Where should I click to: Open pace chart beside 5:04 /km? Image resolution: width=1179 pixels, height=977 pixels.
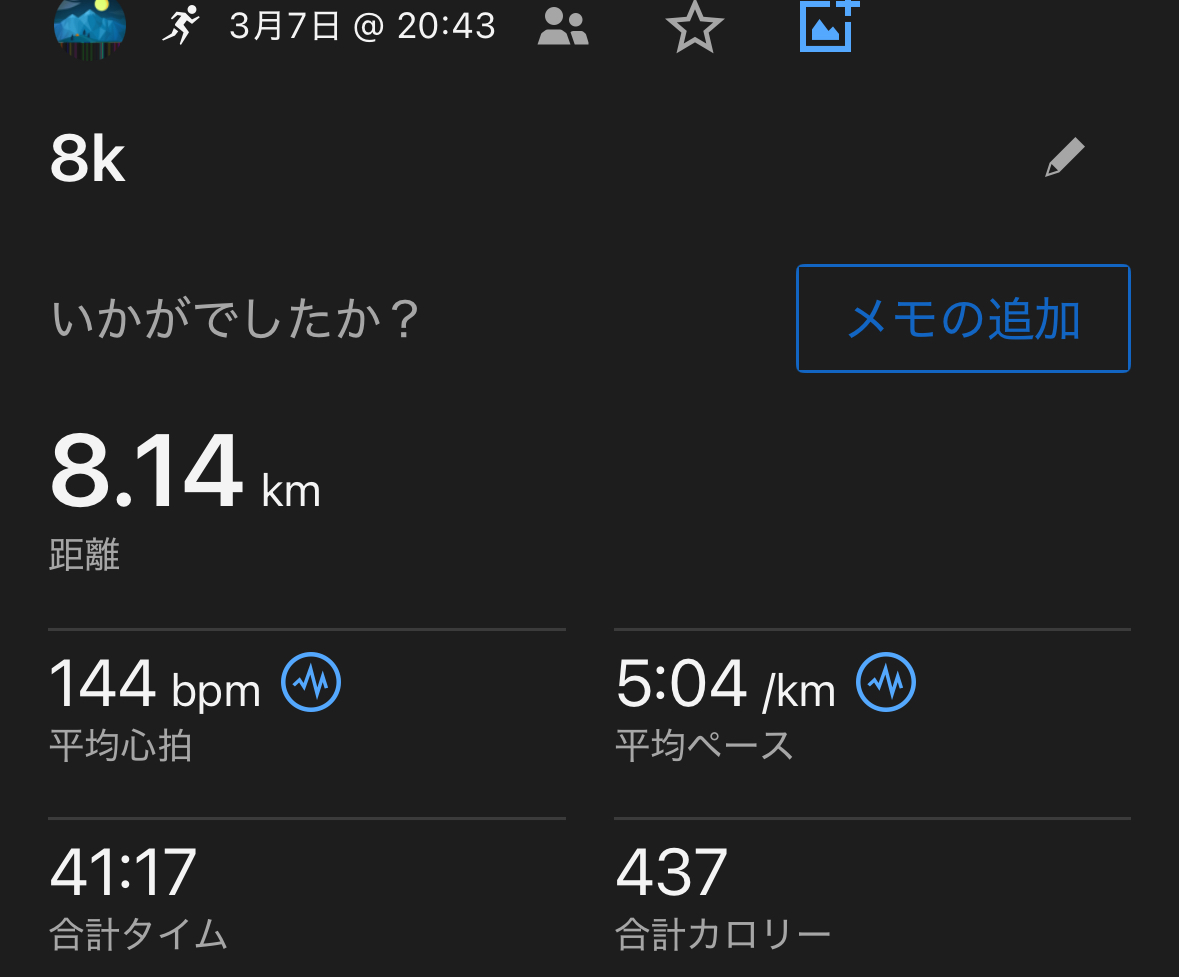pos(886,683)
